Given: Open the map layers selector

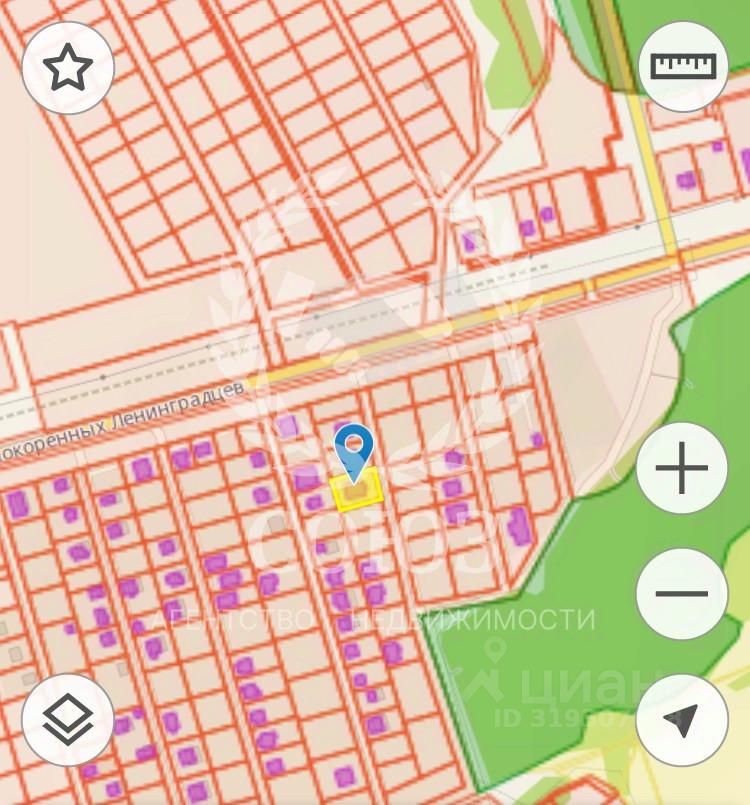Looking at the screenshot, I should click(68, 719).
